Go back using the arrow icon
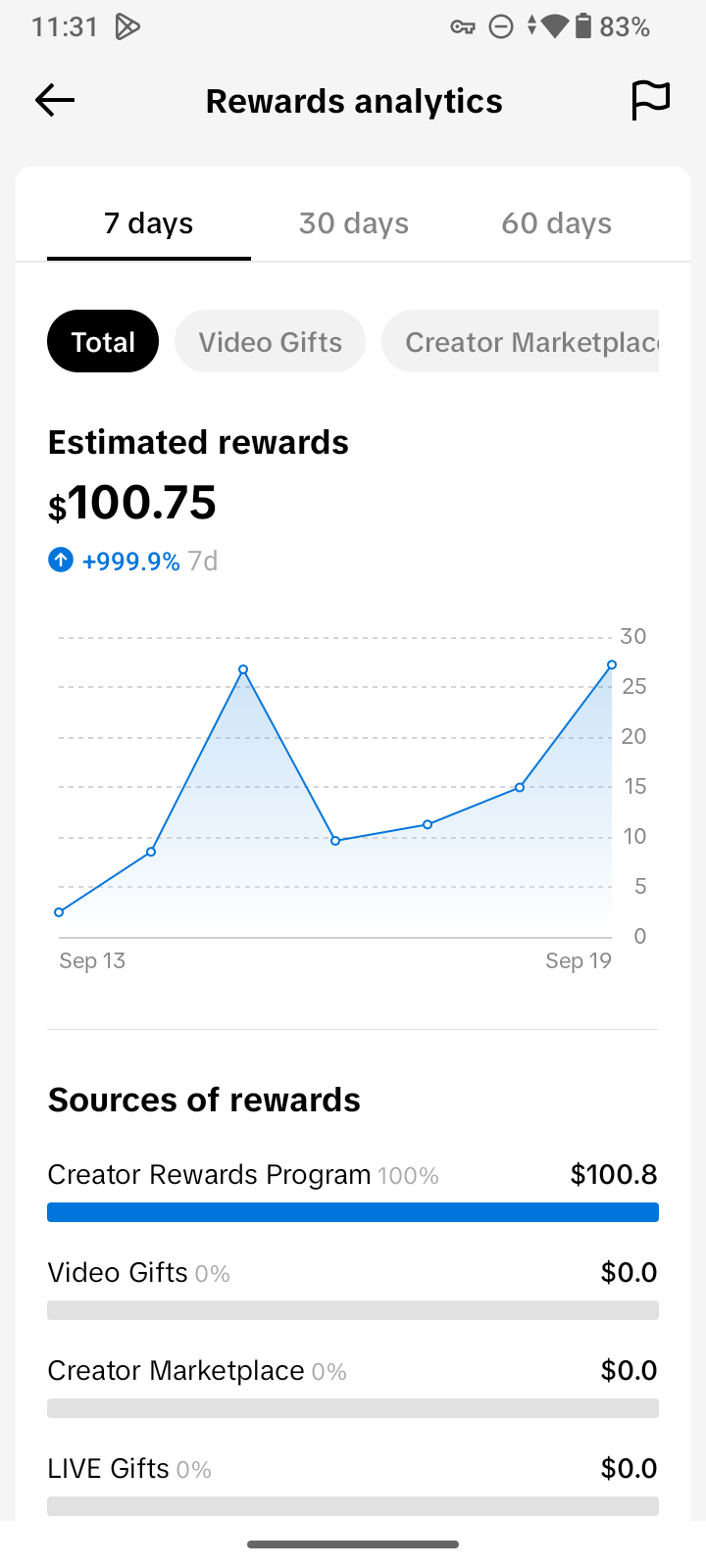 55,100
